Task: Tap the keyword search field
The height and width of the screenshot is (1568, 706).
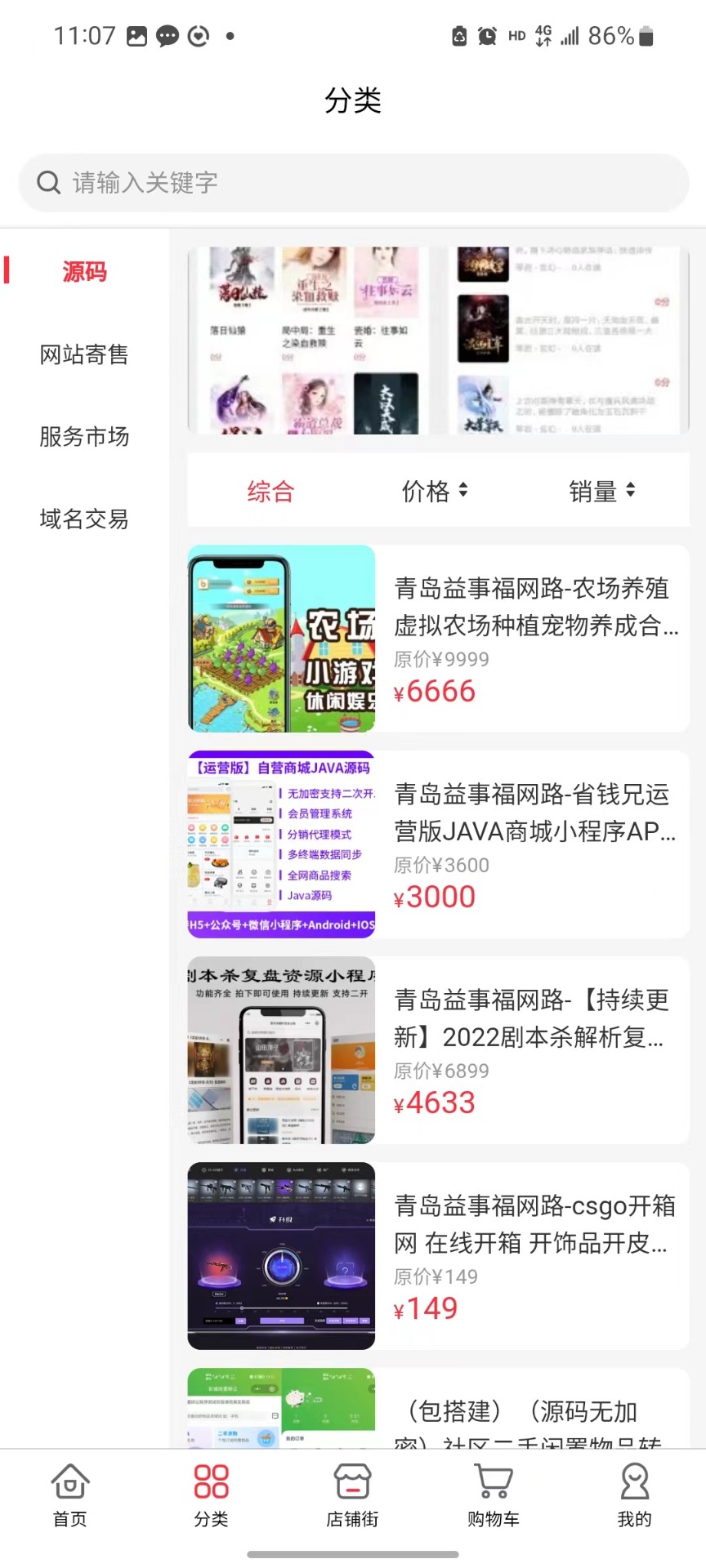Action: coord(353,182)
